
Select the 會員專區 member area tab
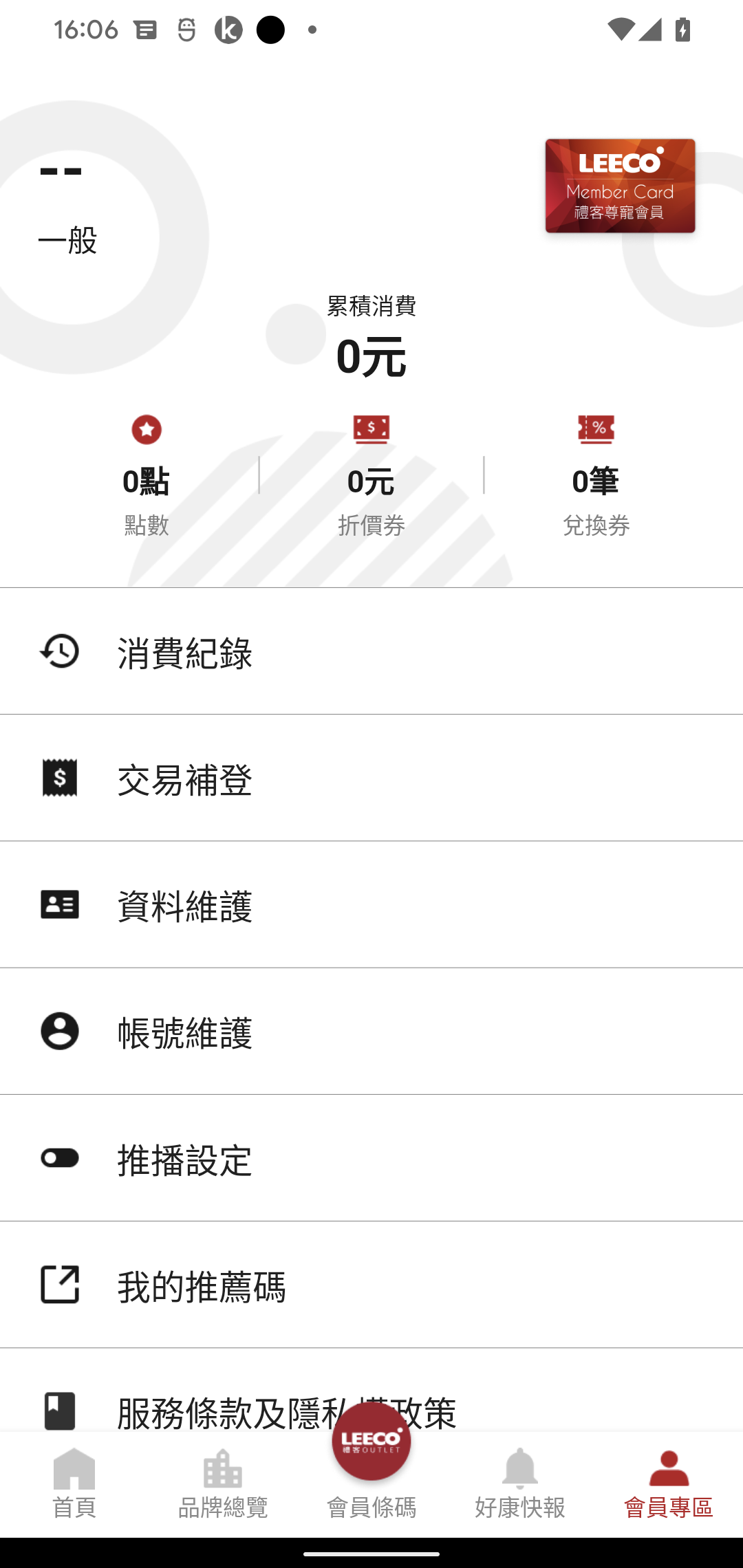669,1484
